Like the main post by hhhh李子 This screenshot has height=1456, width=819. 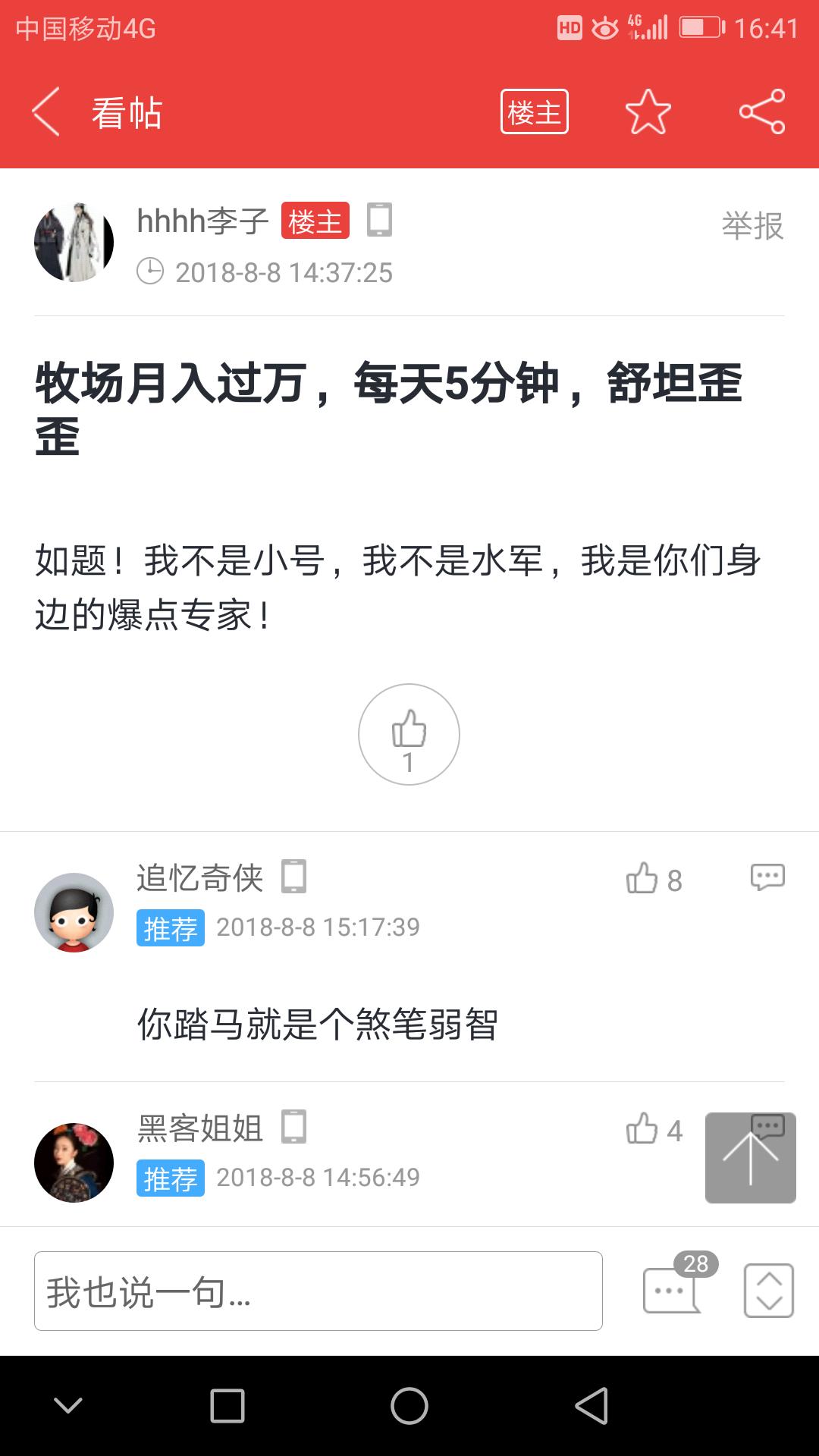click(x=409, y=734)
